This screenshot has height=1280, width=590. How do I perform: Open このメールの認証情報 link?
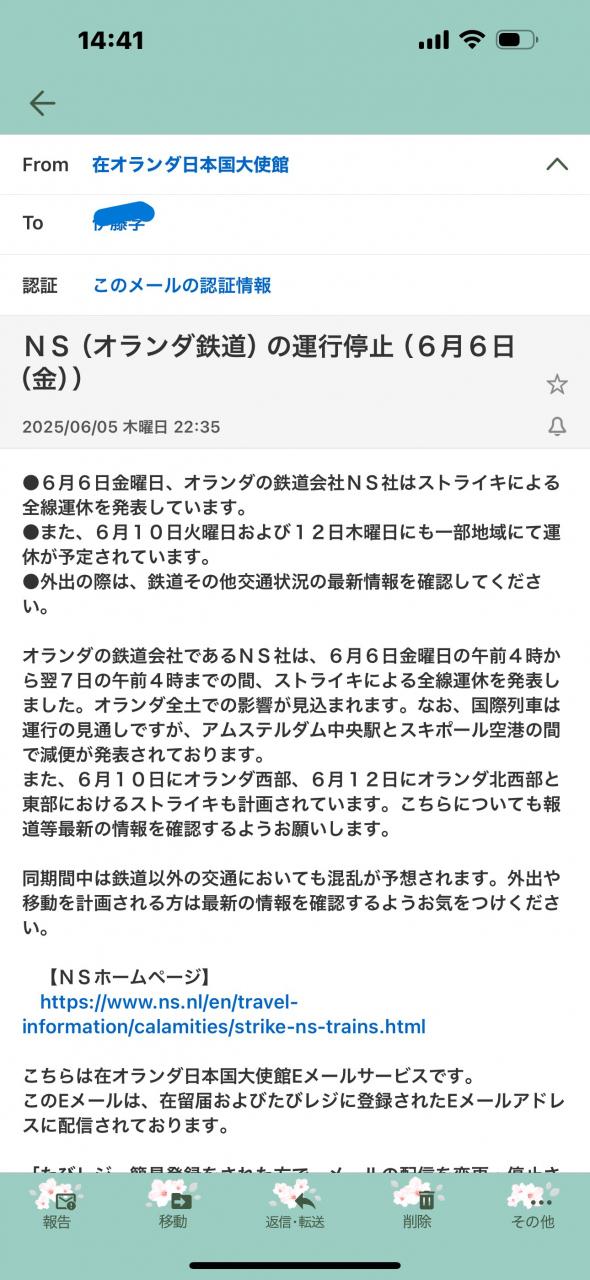click(x=182, y=285)
